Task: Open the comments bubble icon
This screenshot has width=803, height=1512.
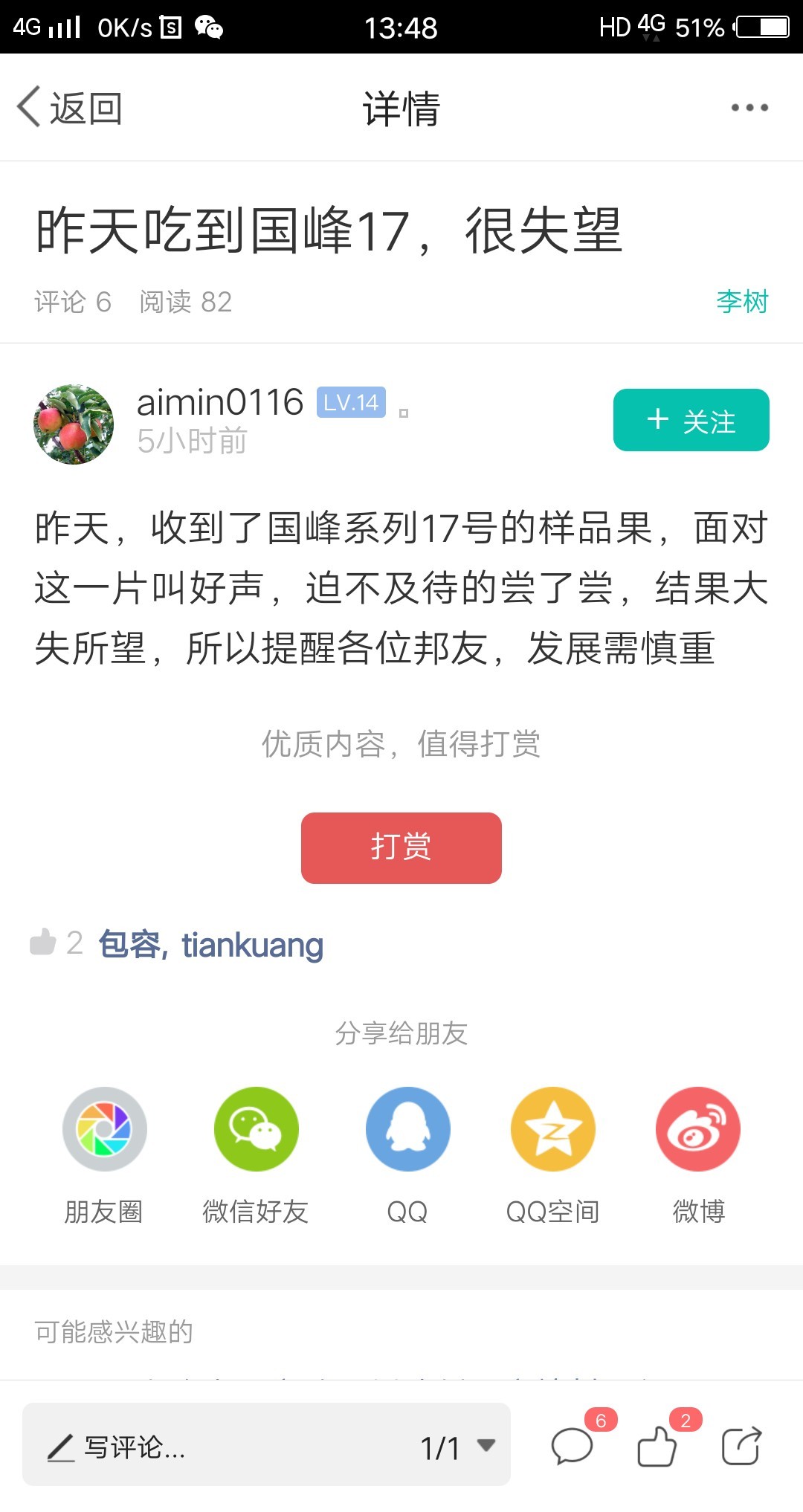Action: point(573,1446)
